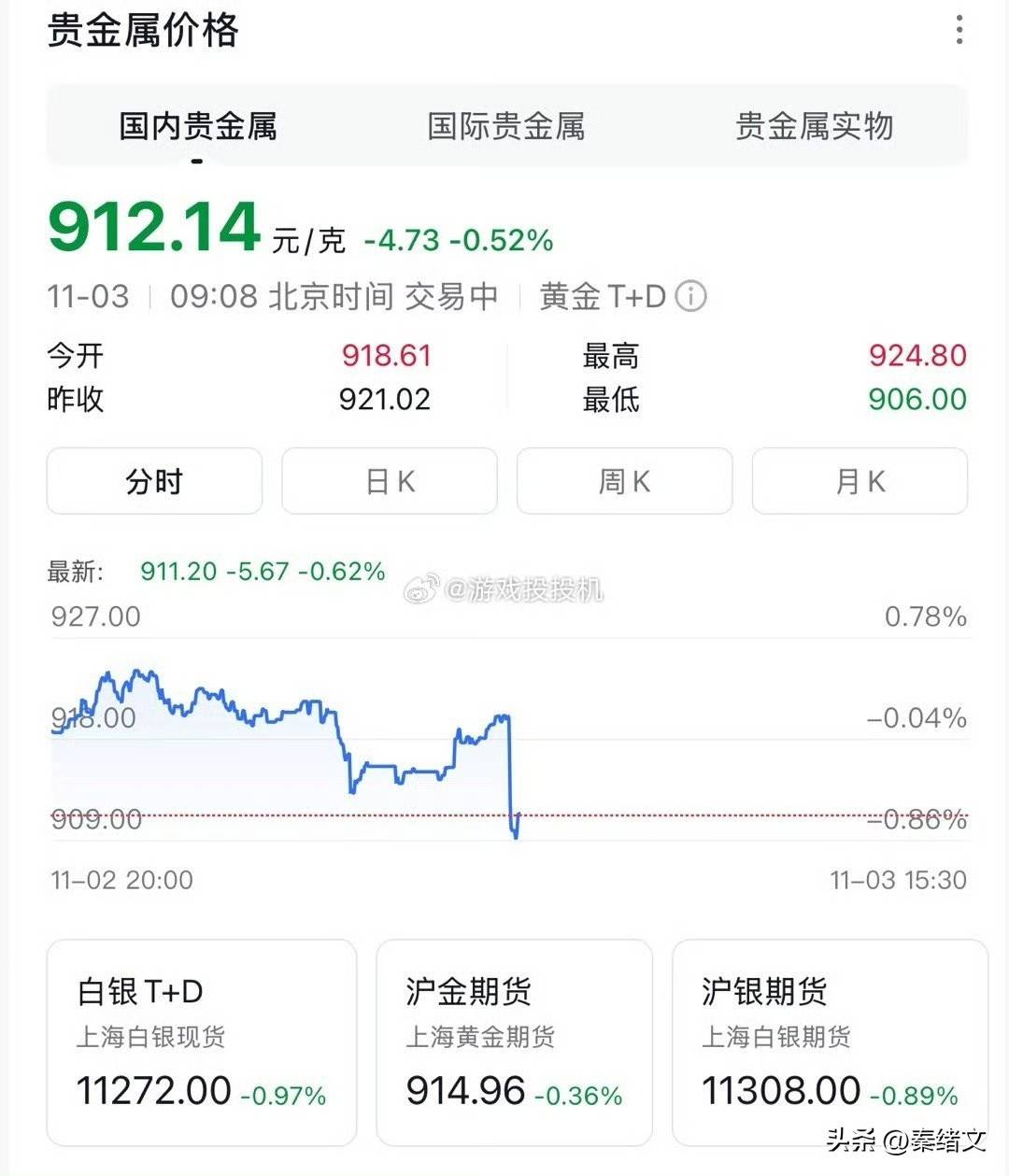Viewport: 1009px width, 1176px height.
Task: Switch to the 国际贵金属 tab
Action: coord(505,126)
